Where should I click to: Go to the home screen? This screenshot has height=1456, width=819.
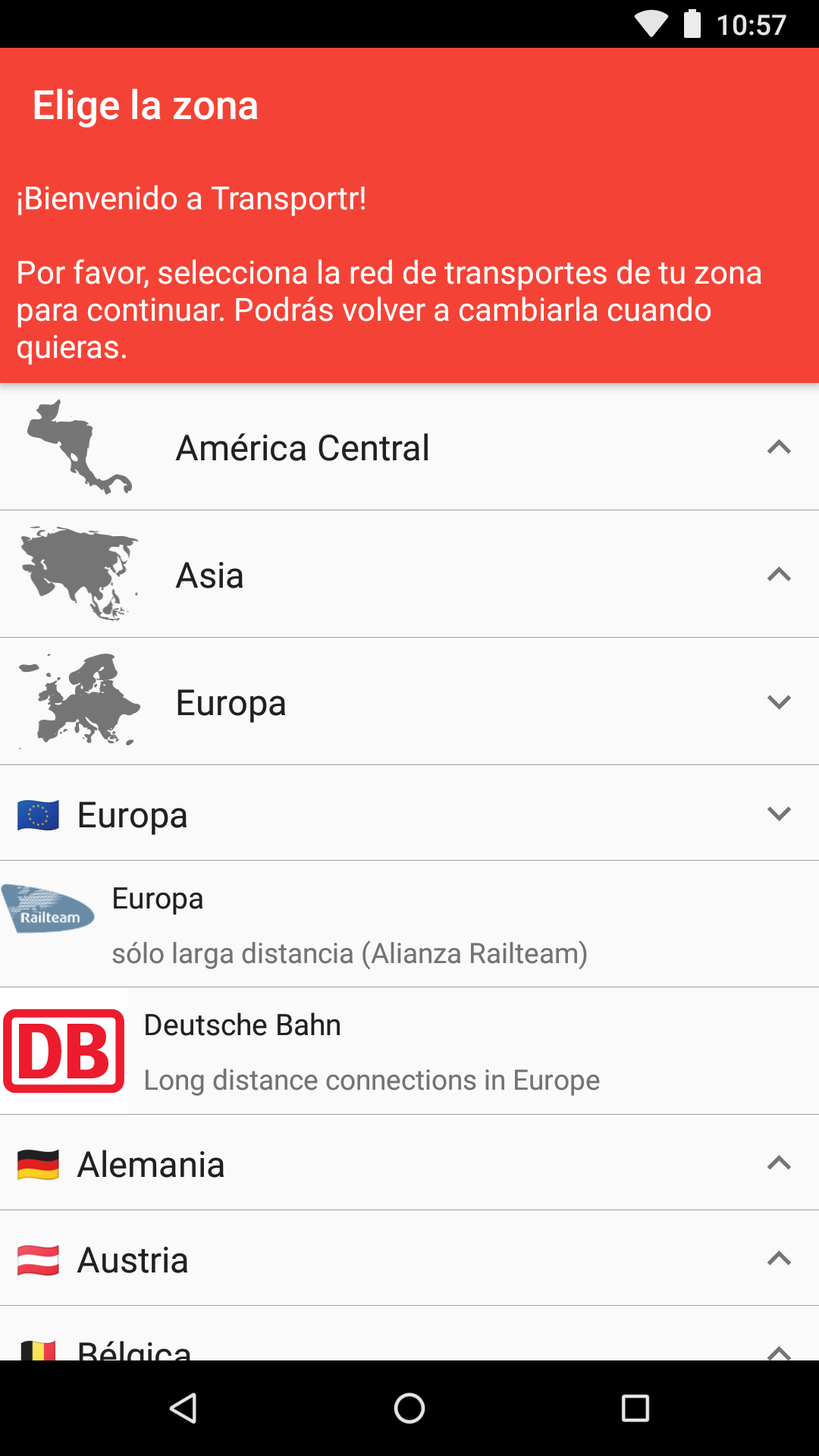coord(409,1408)
